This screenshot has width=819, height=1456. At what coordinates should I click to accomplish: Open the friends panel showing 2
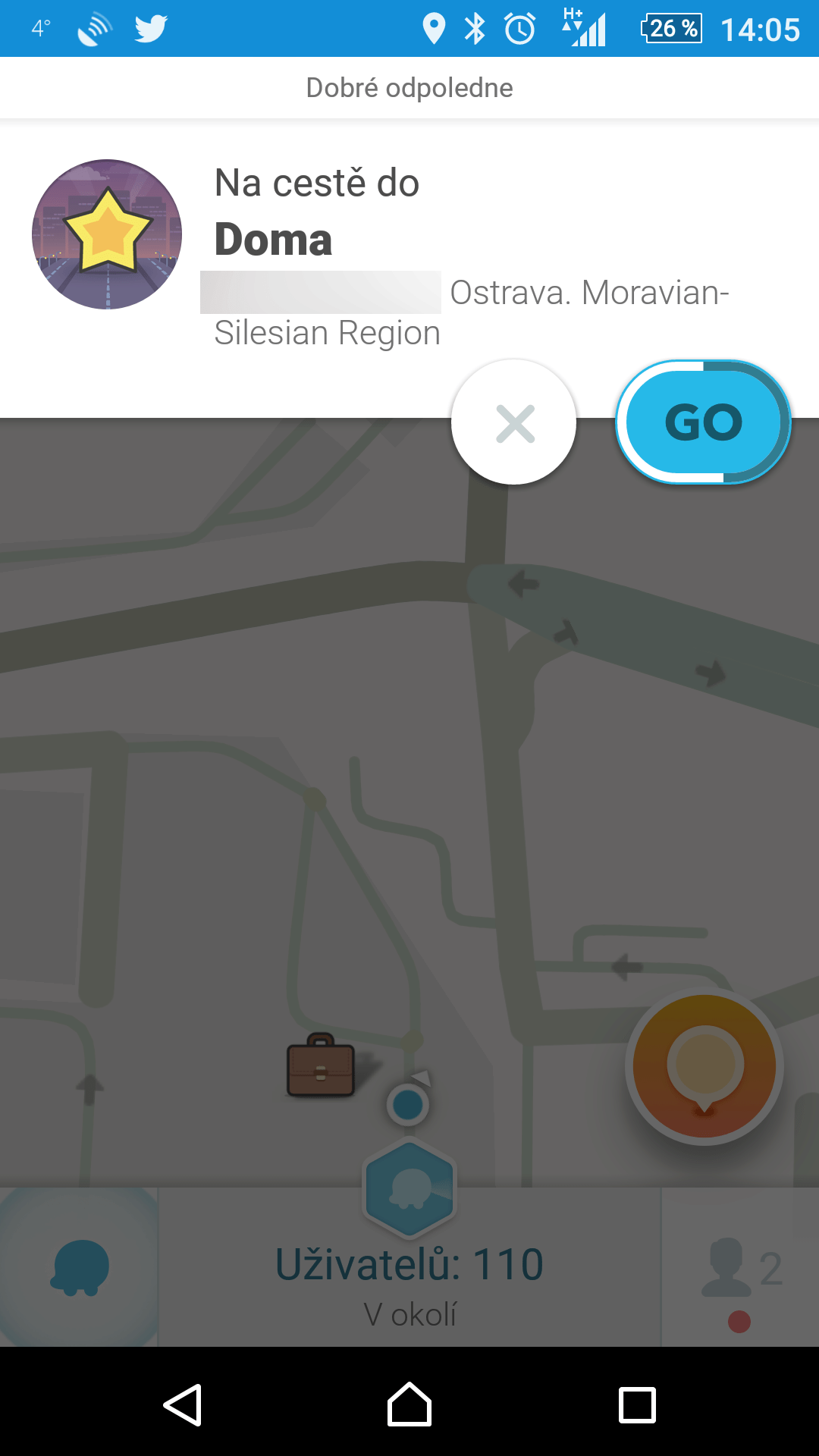pyautogui.click(x=740, y=1267)
